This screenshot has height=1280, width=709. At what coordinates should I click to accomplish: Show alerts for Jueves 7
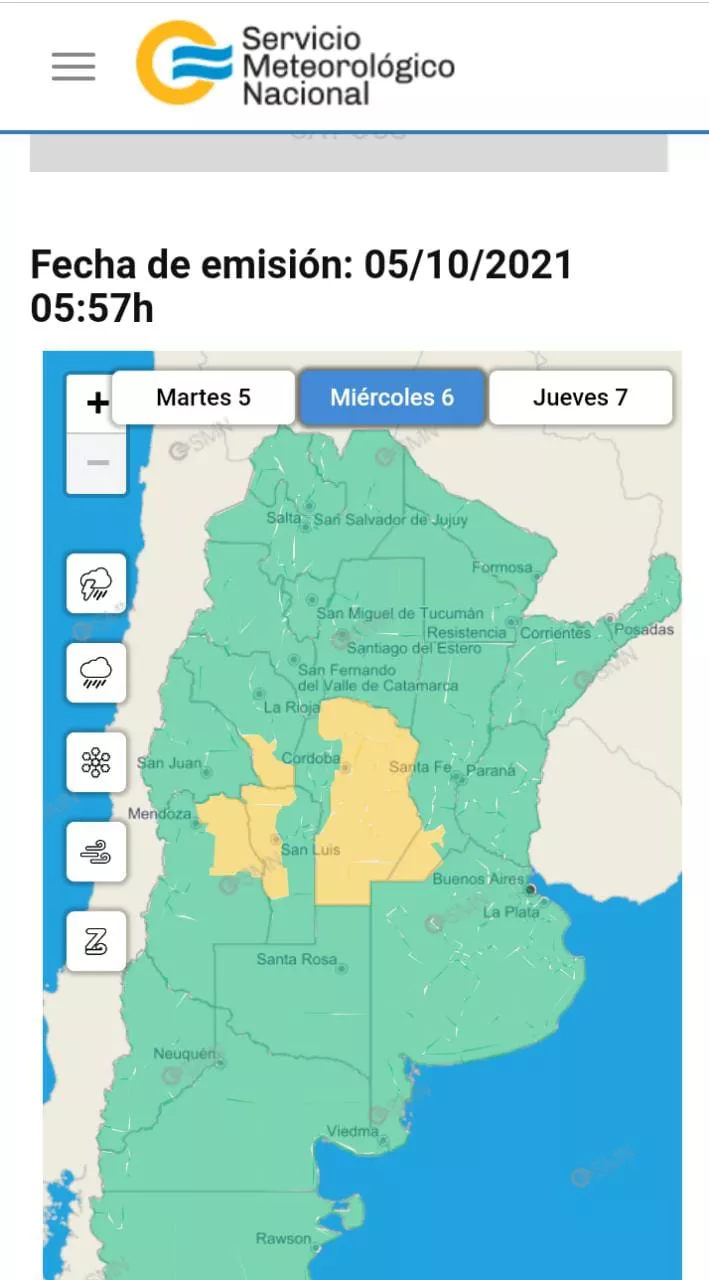coord(580,397)
